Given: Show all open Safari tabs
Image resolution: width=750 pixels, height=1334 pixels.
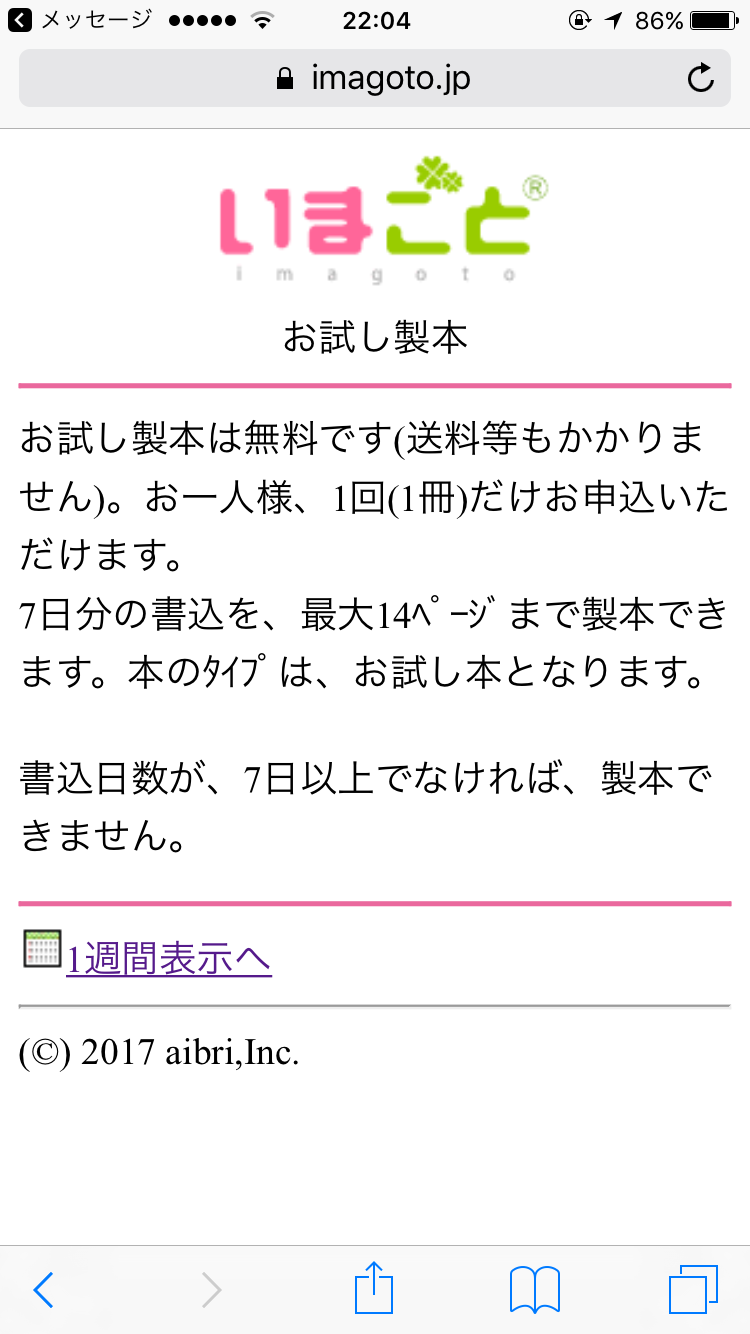Looking at the screenshot, I should pos(693,1290).
